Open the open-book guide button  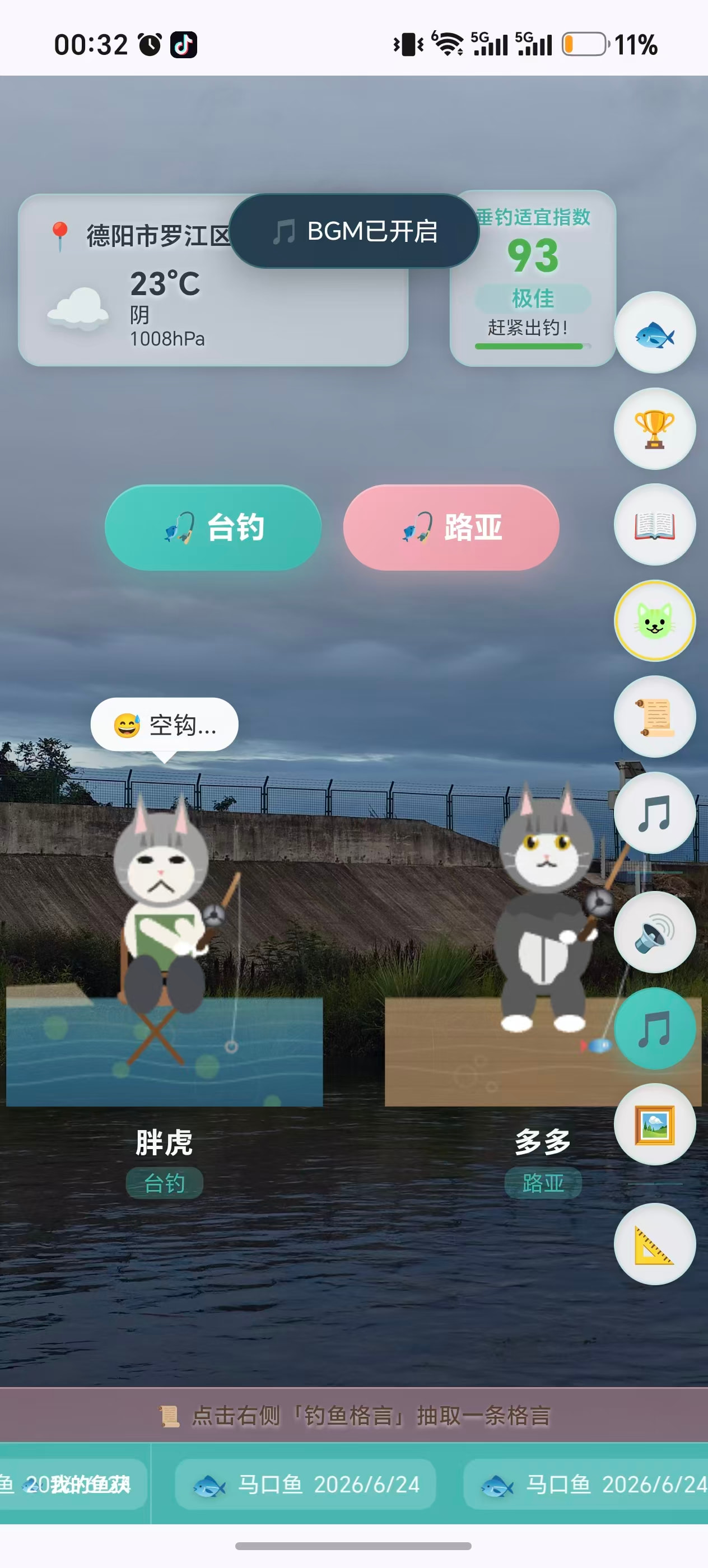[x=654, y=525]
